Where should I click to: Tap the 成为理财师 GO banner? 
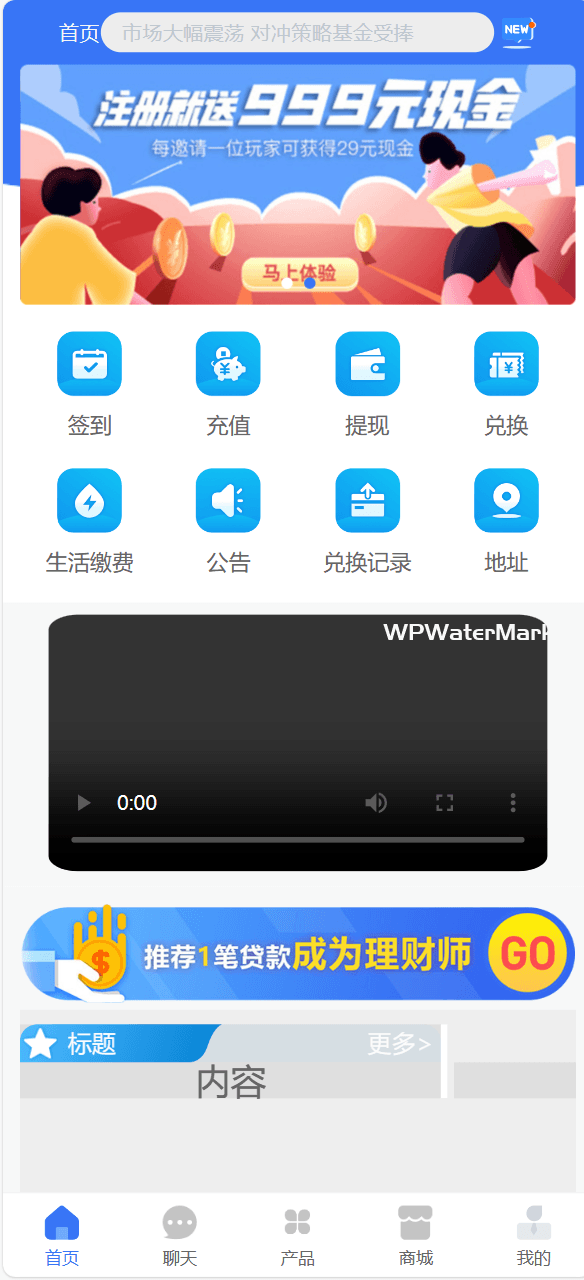pyautogui.click(x=298, y=954)
